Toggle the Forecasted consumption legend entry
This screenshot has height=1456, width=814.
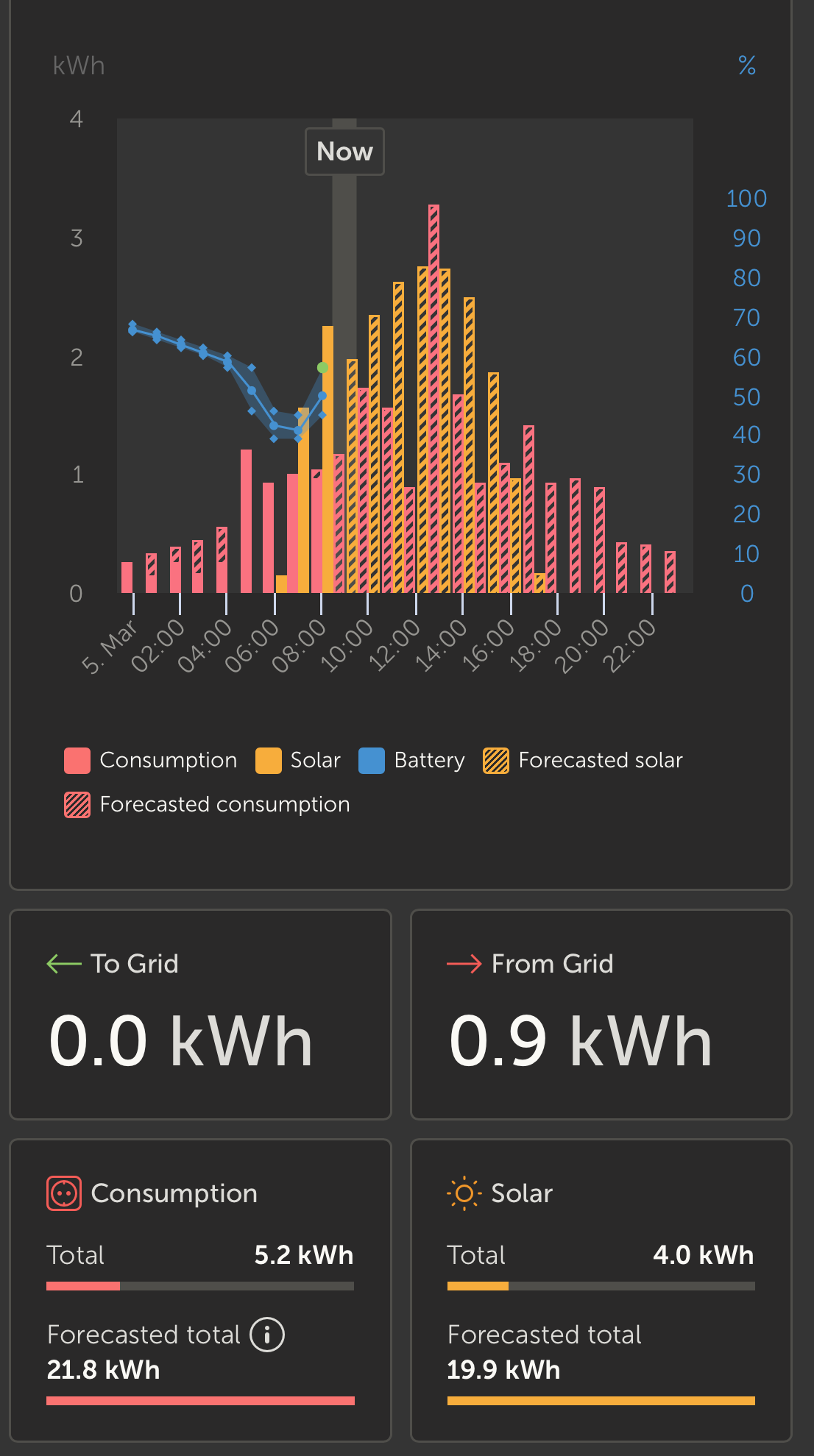pyautogui.click(x=207, y=805)
